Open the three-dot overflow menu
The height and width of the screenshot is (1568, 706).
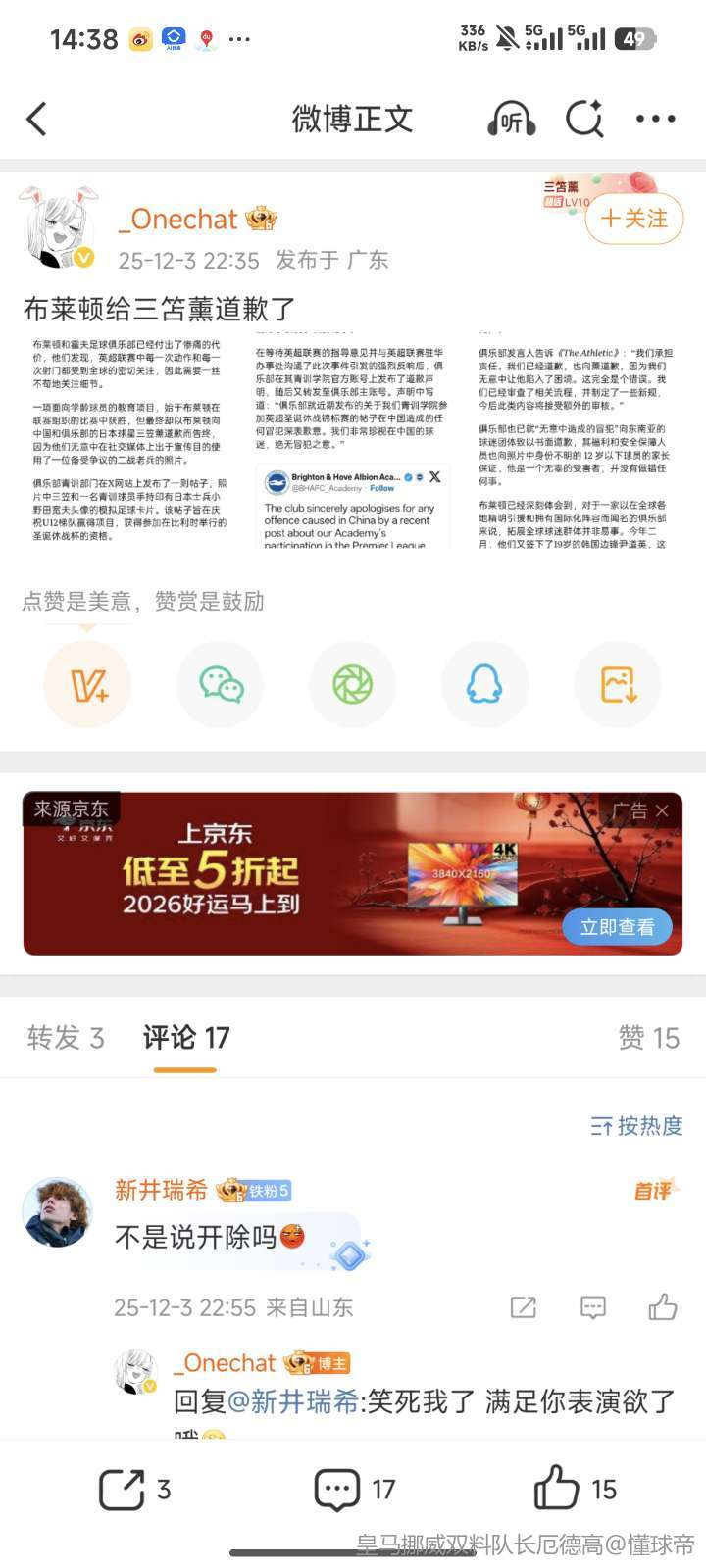[x=655, y=120]
